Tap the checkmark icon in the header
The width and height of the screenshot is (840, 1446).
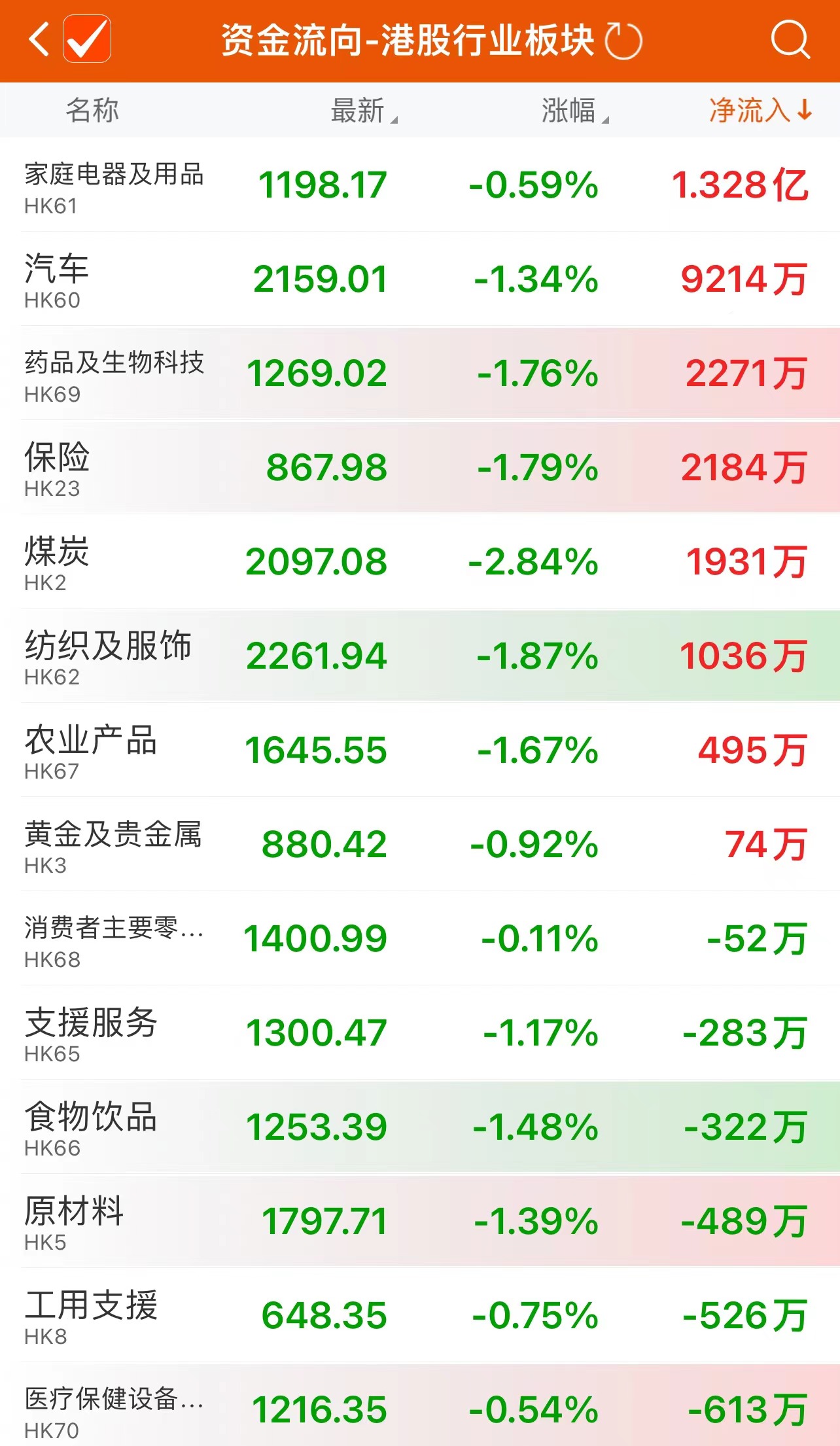click(x=87, y=40)
